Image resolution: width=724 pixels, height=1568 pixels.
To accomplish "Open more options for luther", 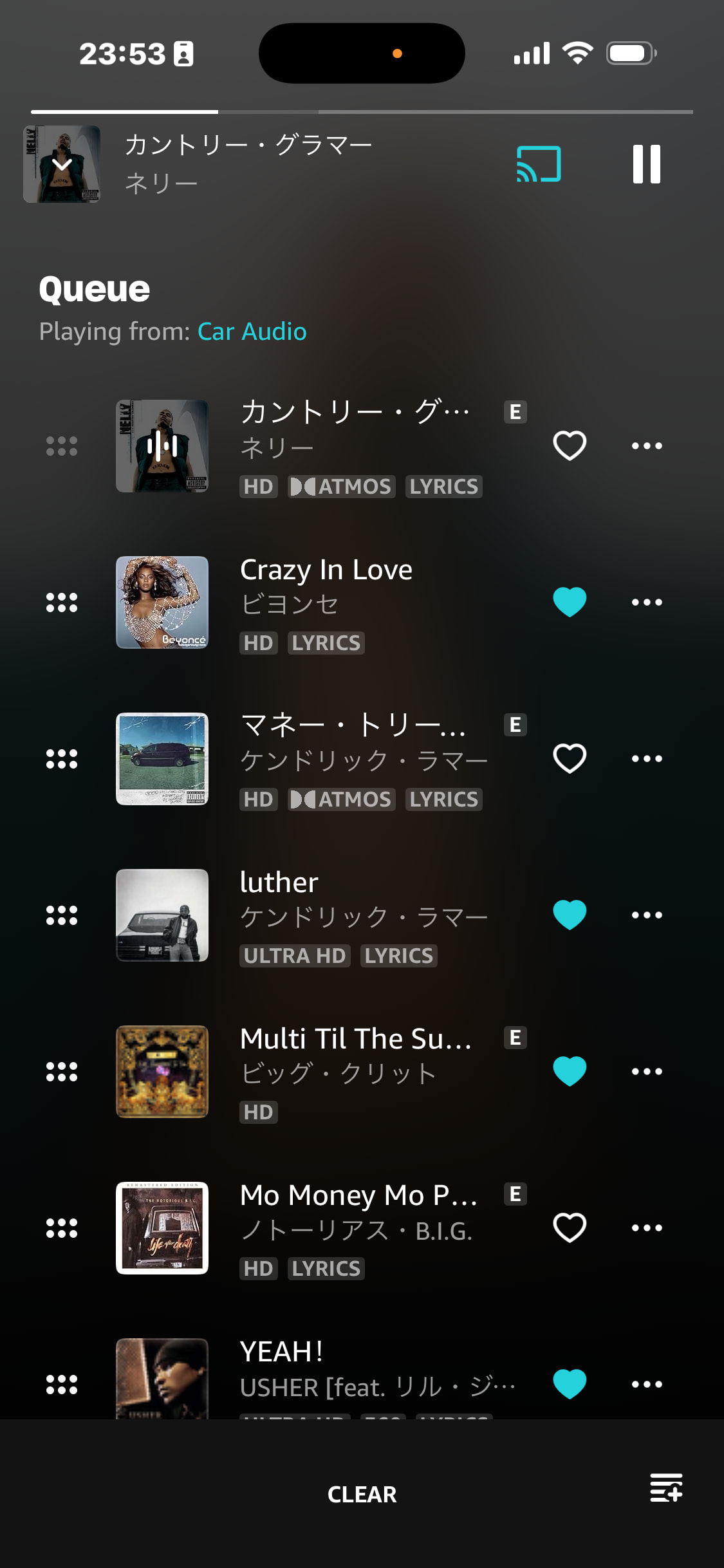I will 647,915.
